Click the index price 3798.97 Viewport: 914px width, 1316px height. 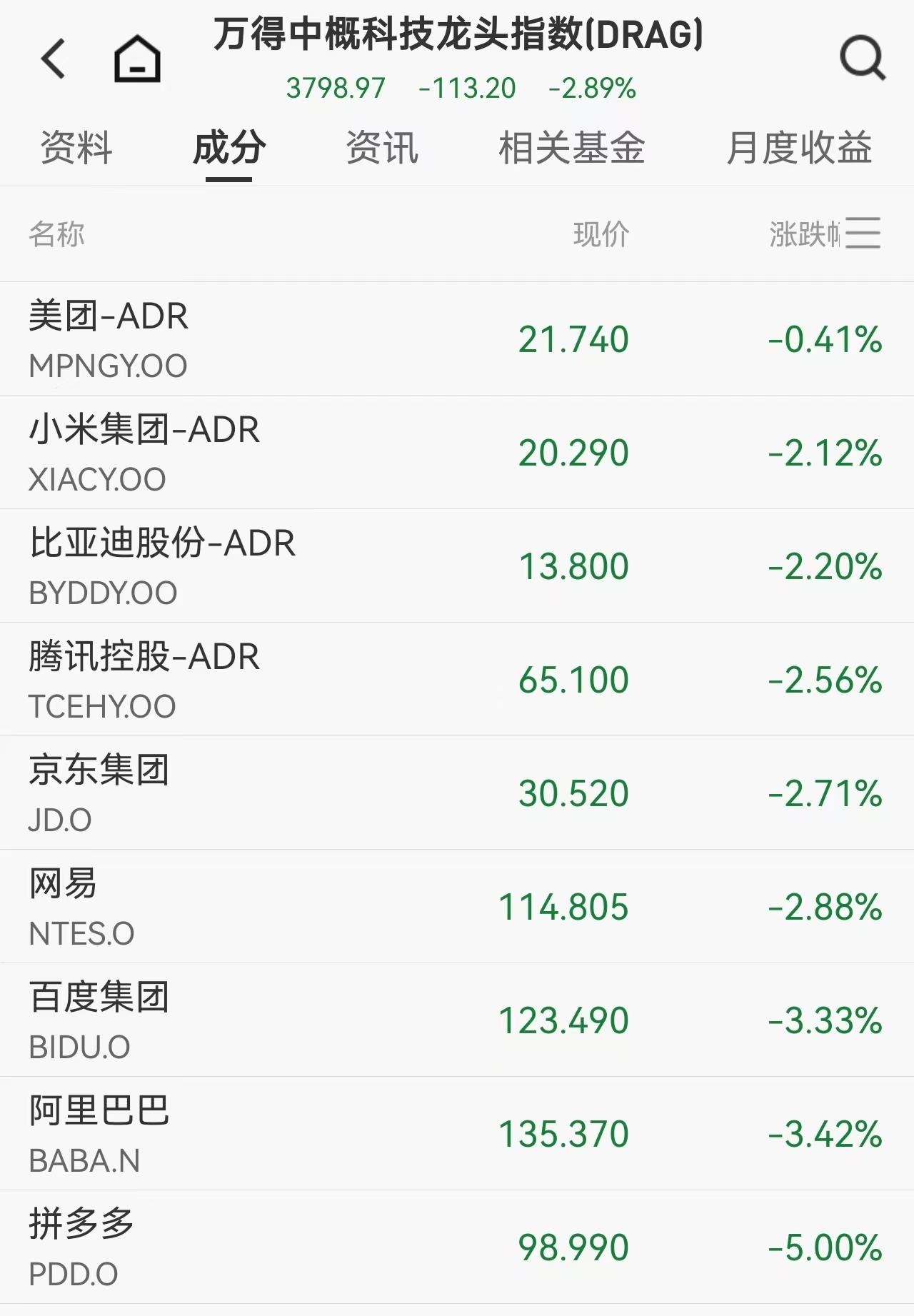tap(336, 89)
